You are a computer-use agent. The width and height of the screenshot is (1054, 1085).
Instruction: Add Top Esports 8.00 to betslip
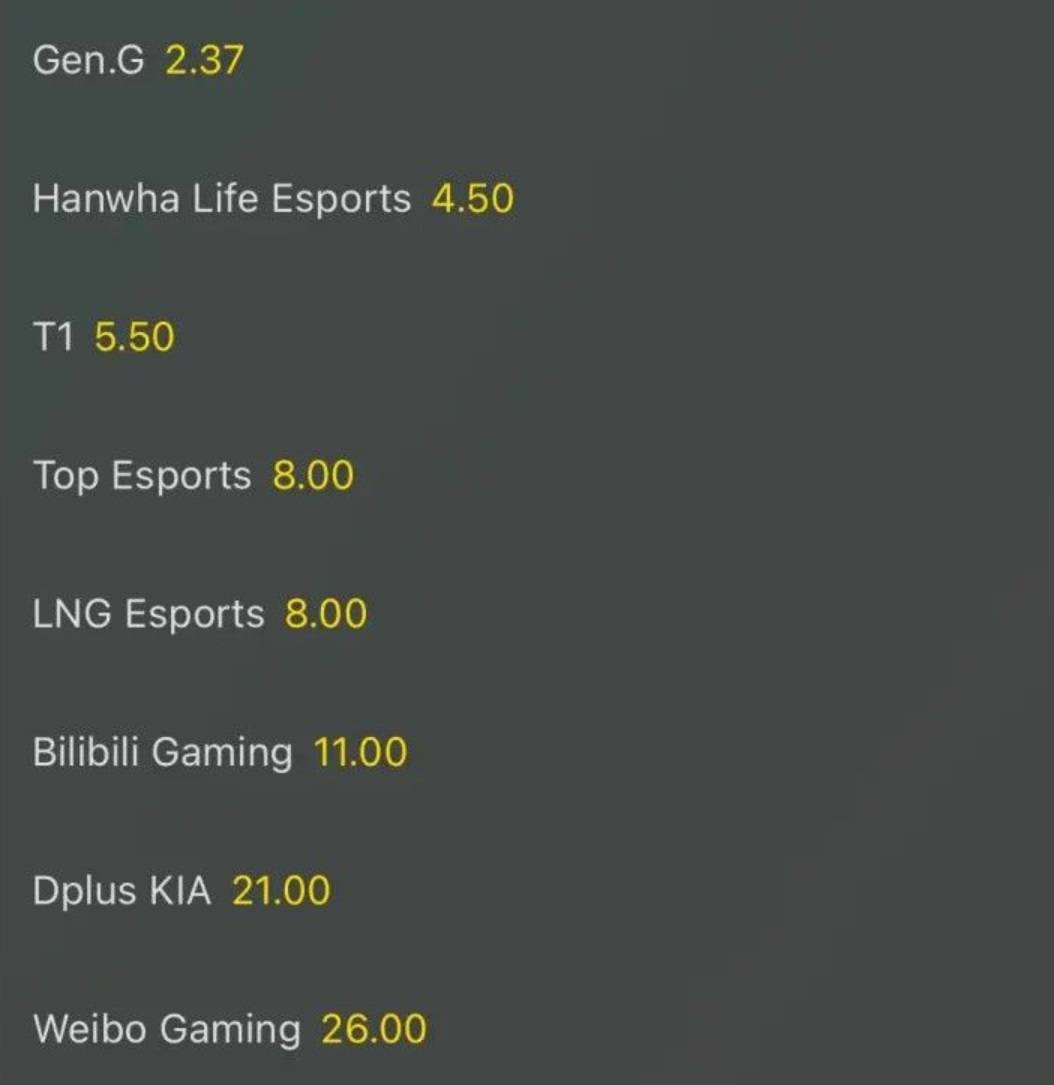point(313,475)
